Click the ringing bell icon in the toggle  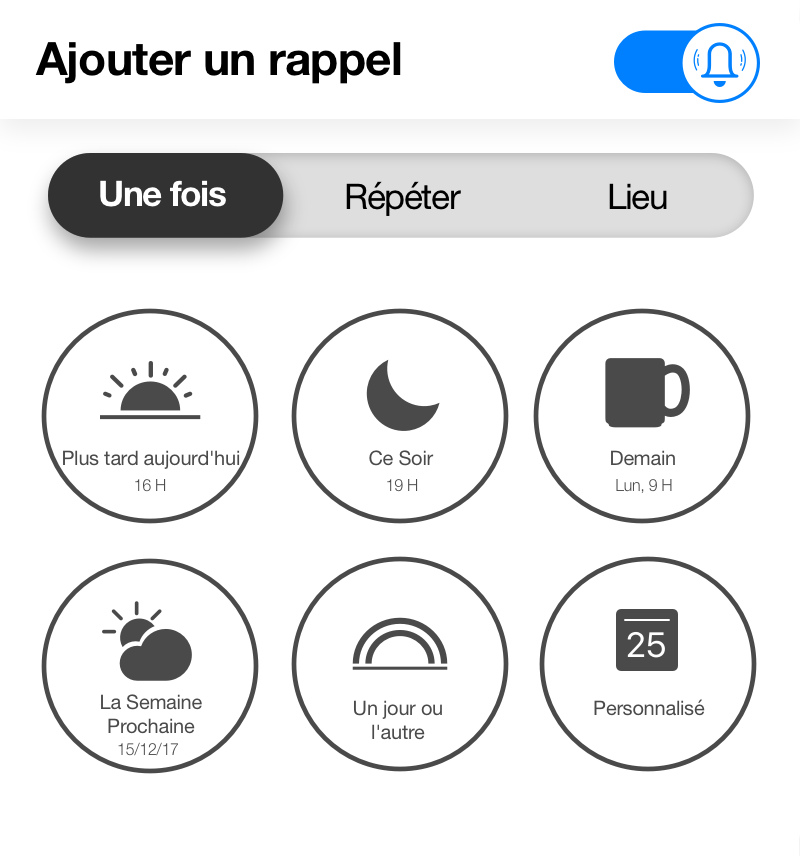(722, 62)
